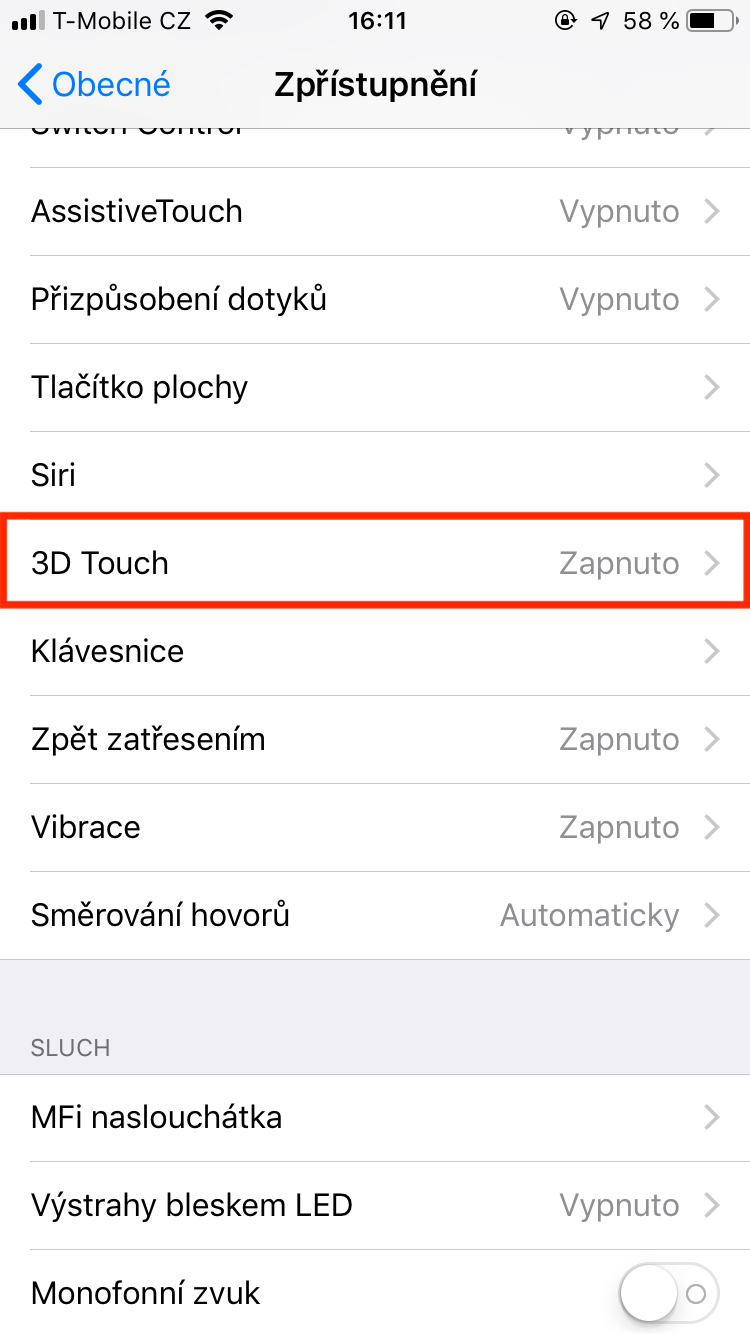The image size is (750, 1334).
Task: Open Tlačítko plochy settings
Action: (x=375, y=388)
